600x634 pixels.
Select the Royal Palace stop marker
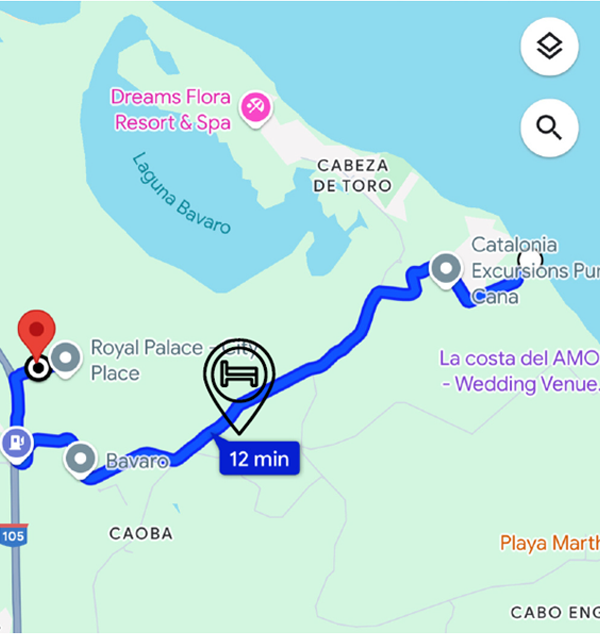coord(68,358)
